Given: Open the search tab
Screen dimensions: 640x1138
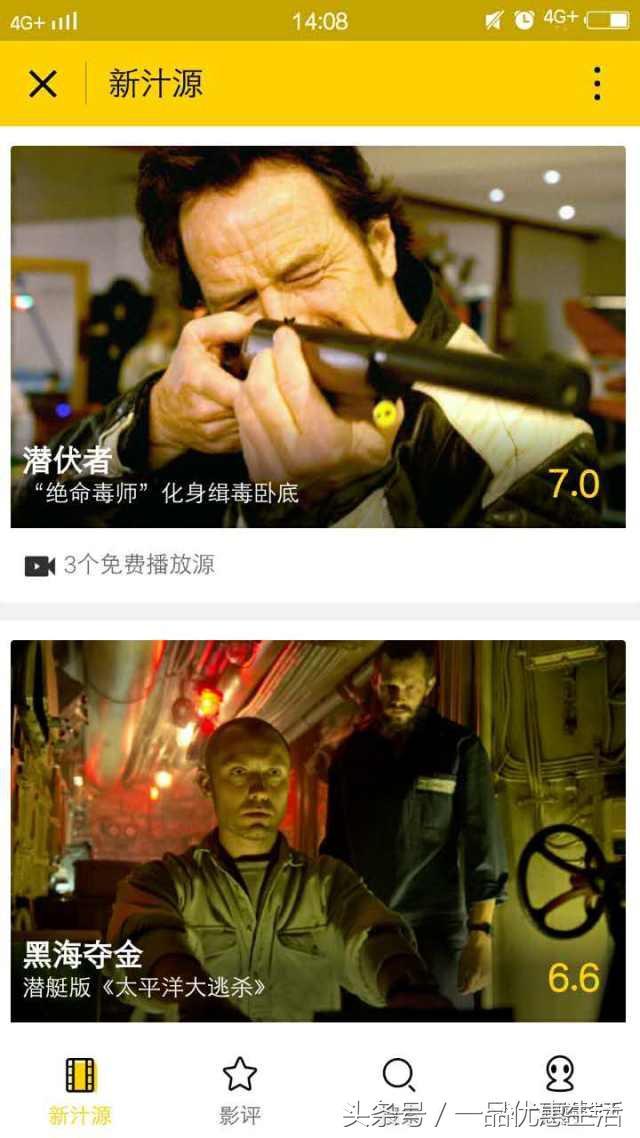Looking at the screenshot, I should pyautogui.click(x=399, y=1076).
